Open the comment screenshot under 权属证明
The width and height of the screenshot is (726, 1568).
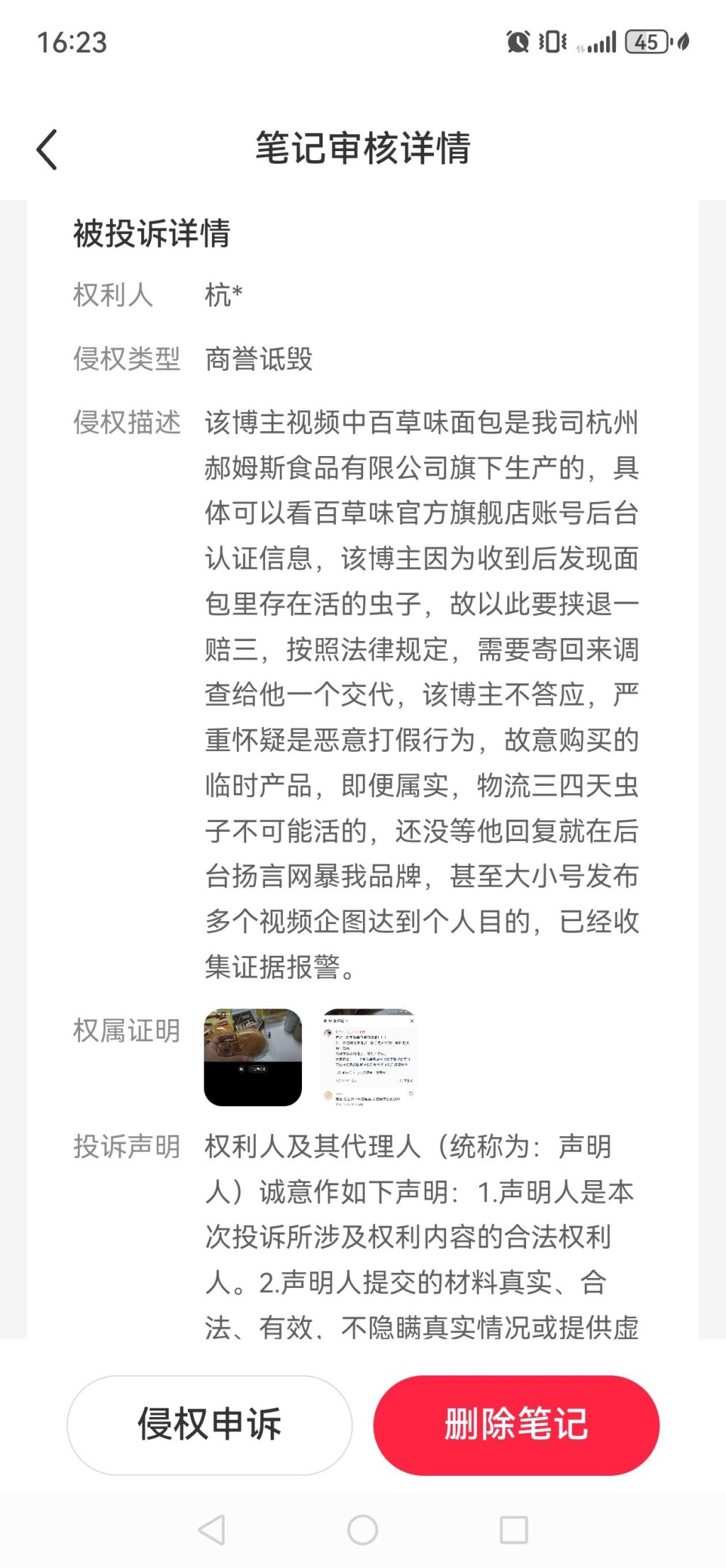tap(368, 1057)
